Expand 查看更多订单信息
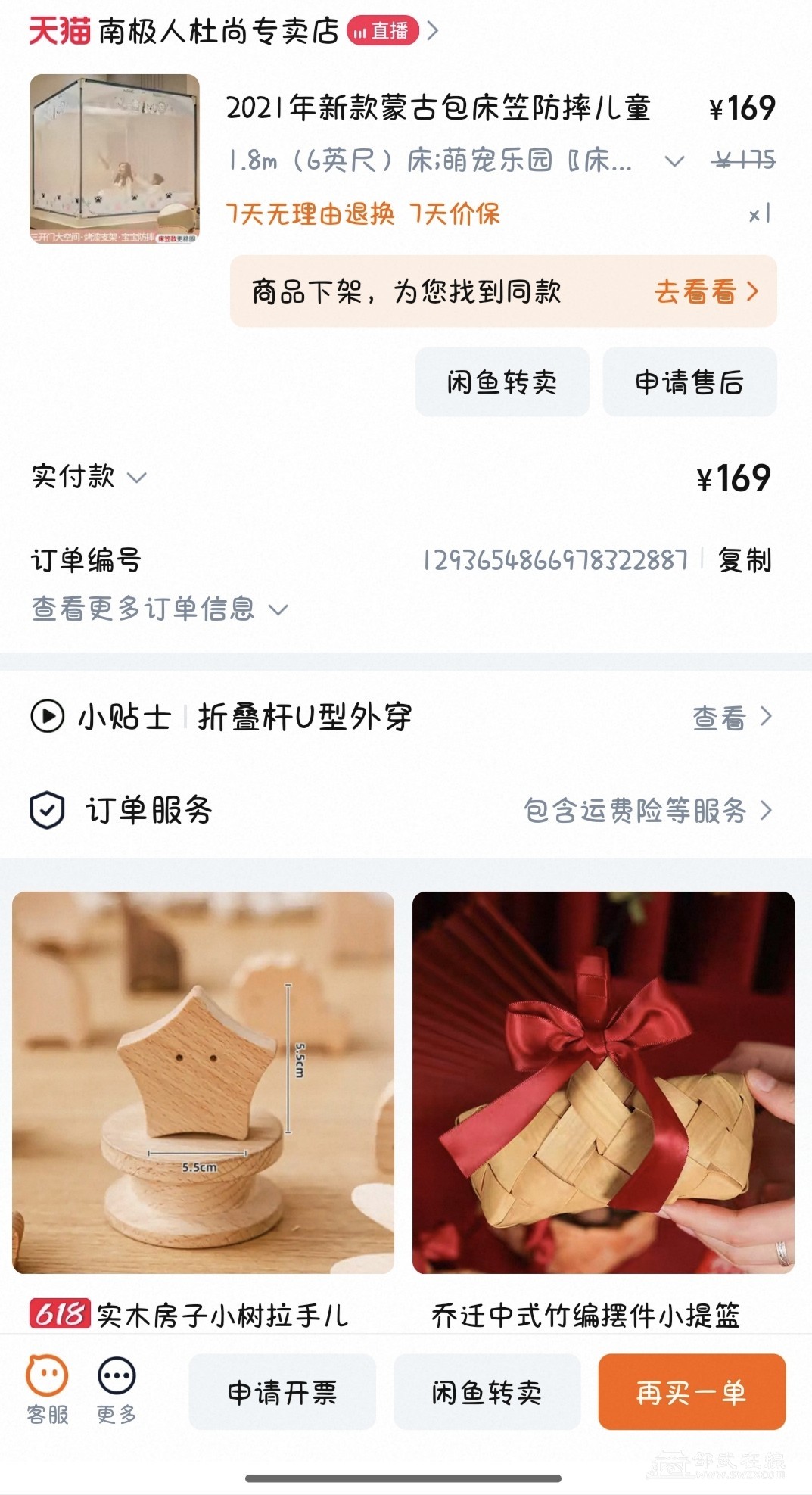812x1495 pixels. coord(160,609)
